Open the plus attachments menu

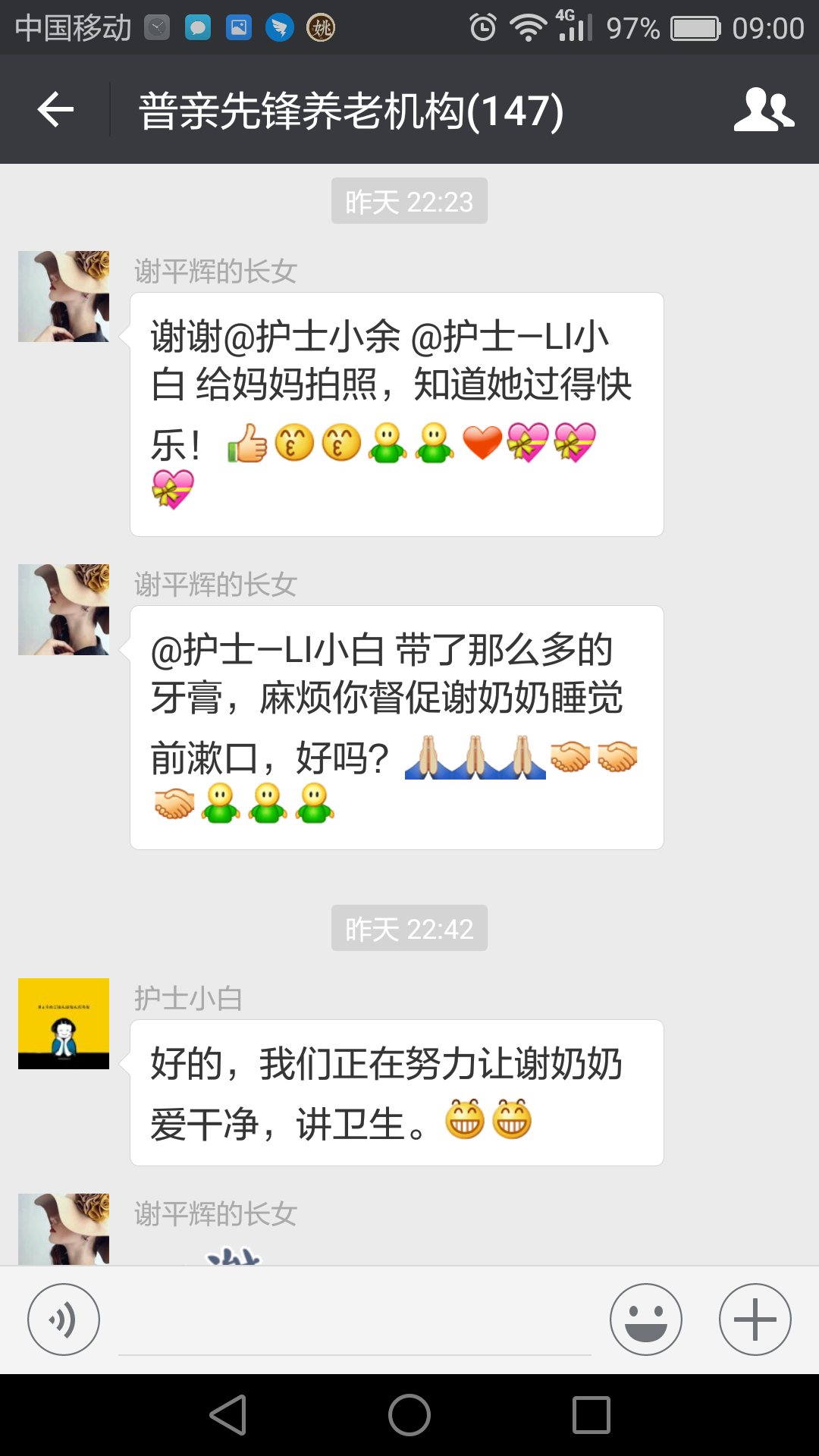(x=755, y=1319)
